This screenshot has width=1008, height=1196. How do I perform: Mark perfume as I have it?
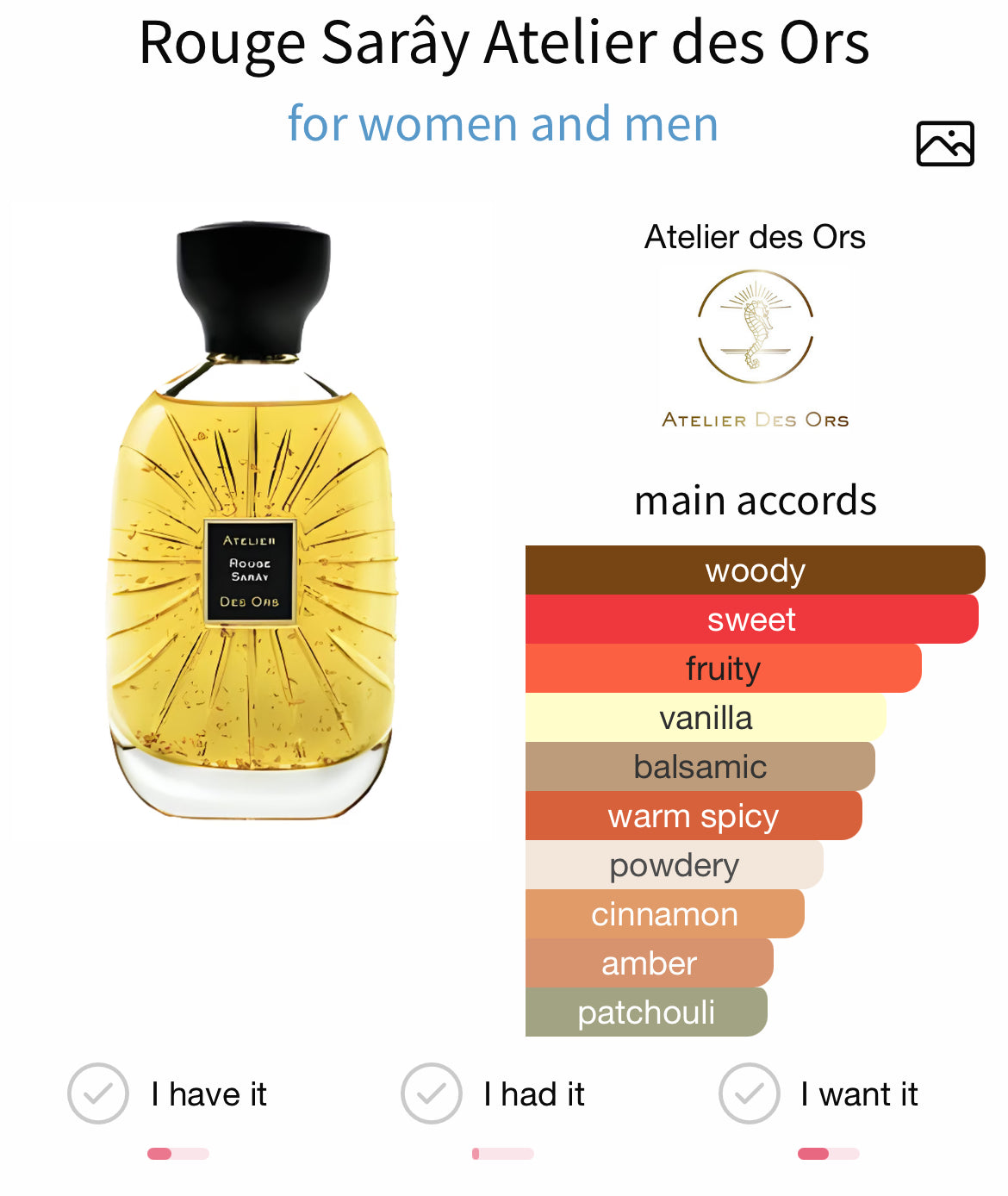[98, 1093]
